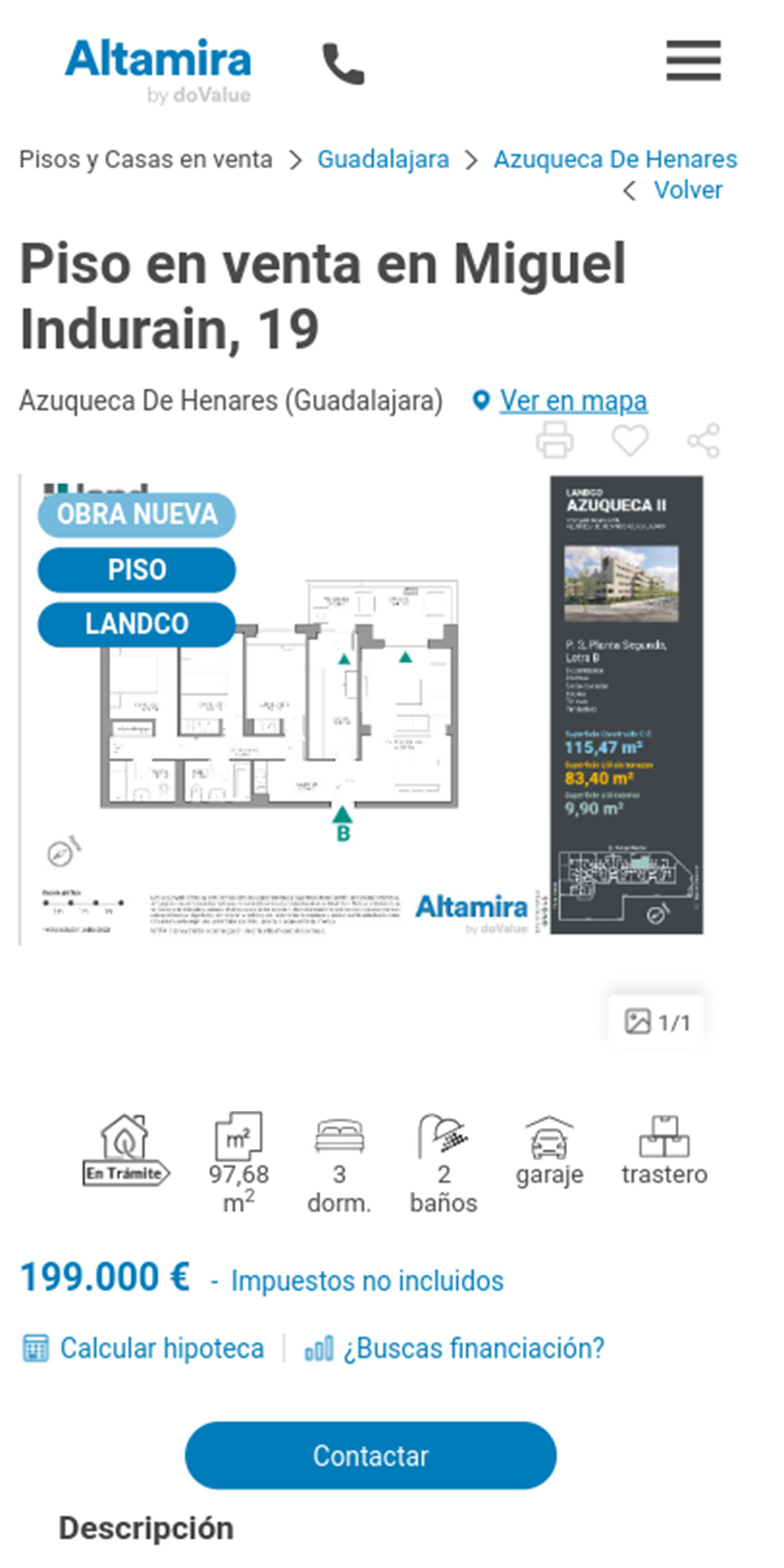Image resolution: width=784 pixels, height=1568 pixels.
Task: Go to the Guadalajara breadcrumb
Action: (383, 159)
